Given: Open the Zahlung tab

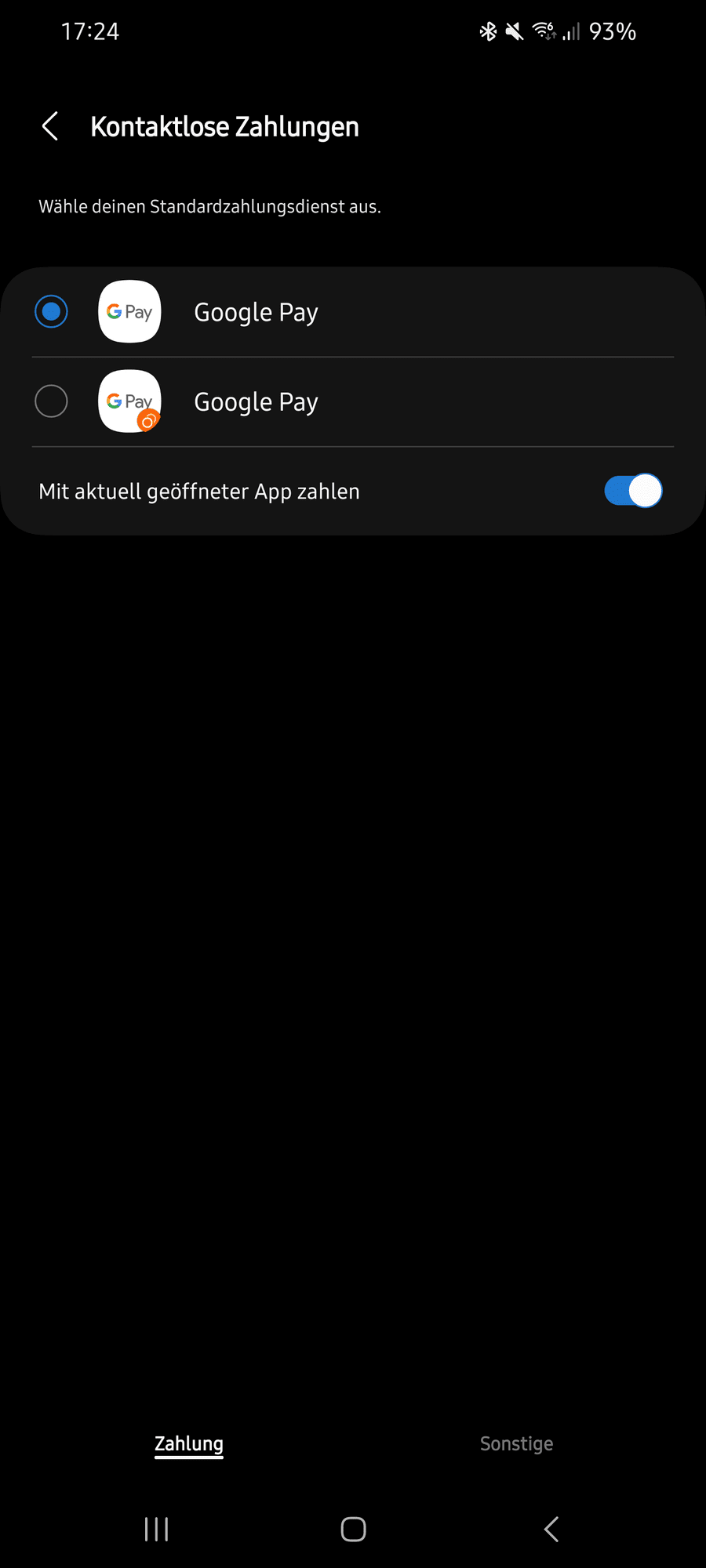Looking at the screenshot, I should click(189, 1443).
